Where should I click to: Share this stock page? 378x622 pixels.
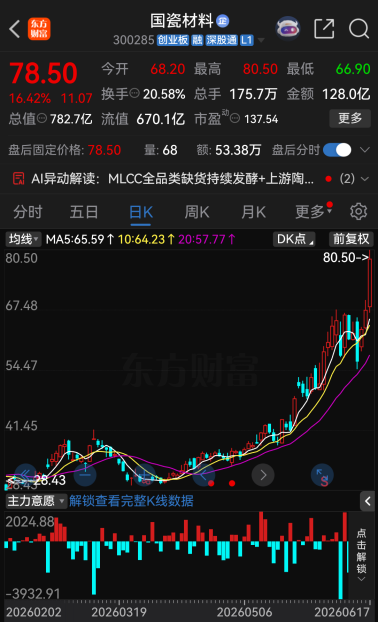(x=324, y=29)
